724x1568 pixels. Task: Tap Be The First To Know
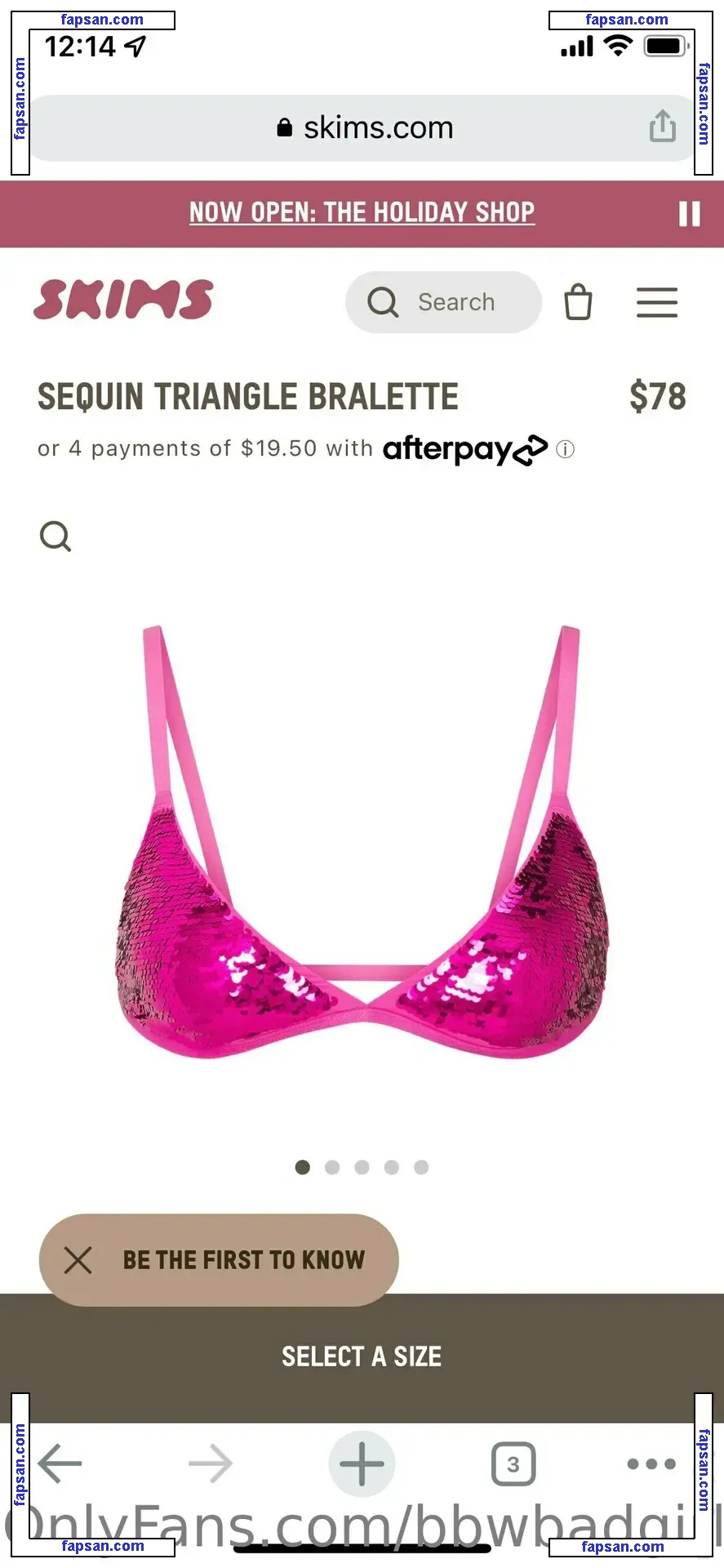tap(243, 1260)
